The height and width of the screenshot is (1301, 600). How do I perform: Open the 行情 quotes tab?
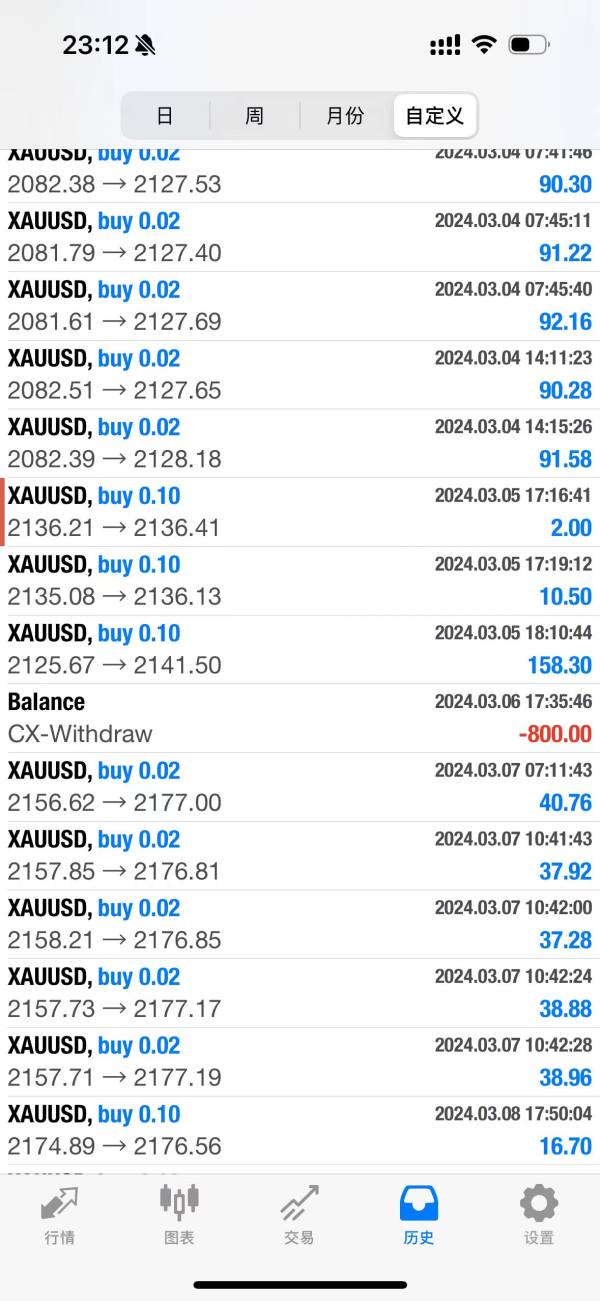click(60, 1215)
